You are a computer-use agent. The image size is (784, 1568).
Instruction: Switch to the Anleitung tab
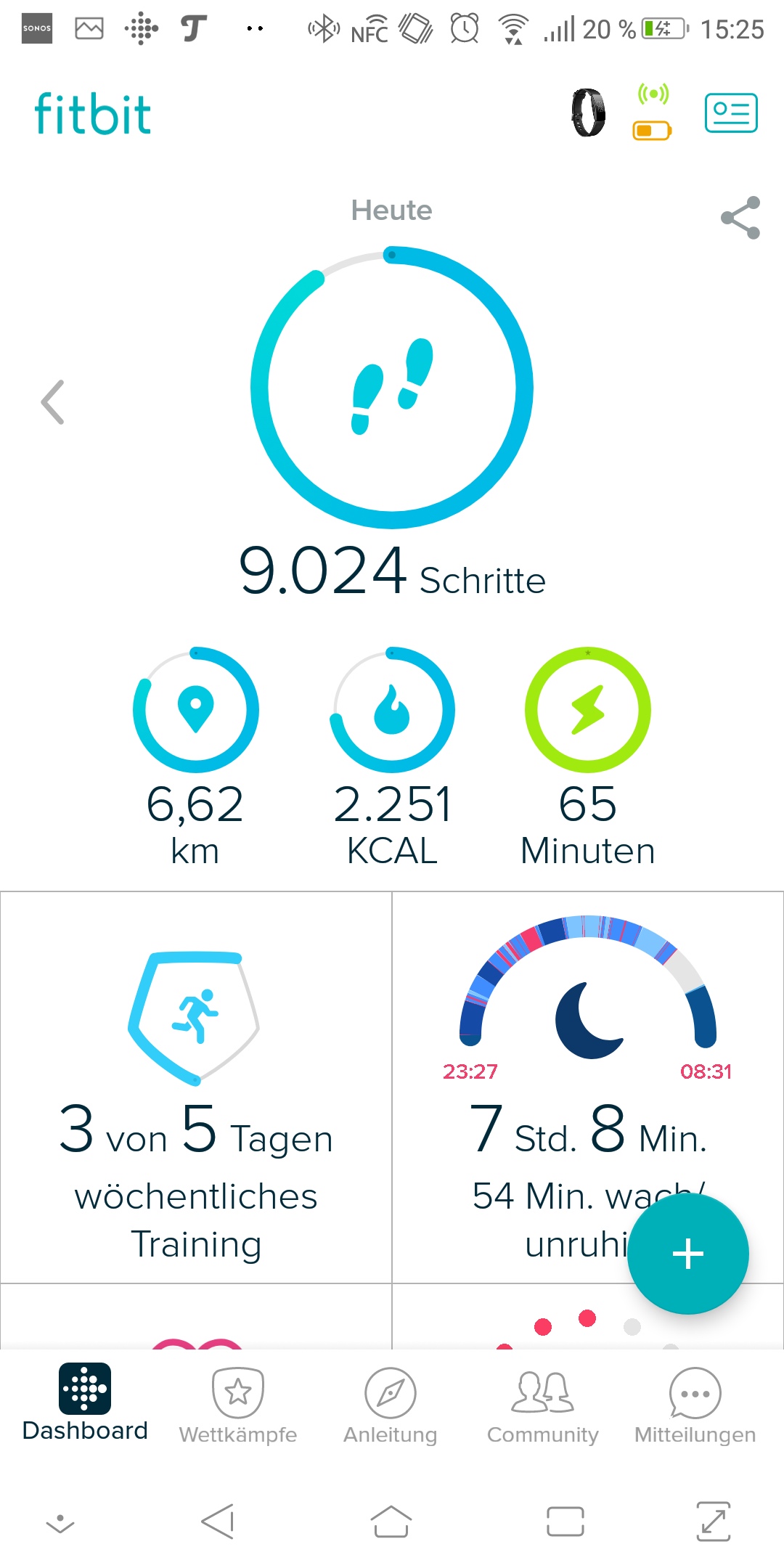click(x=391, y=1404)
